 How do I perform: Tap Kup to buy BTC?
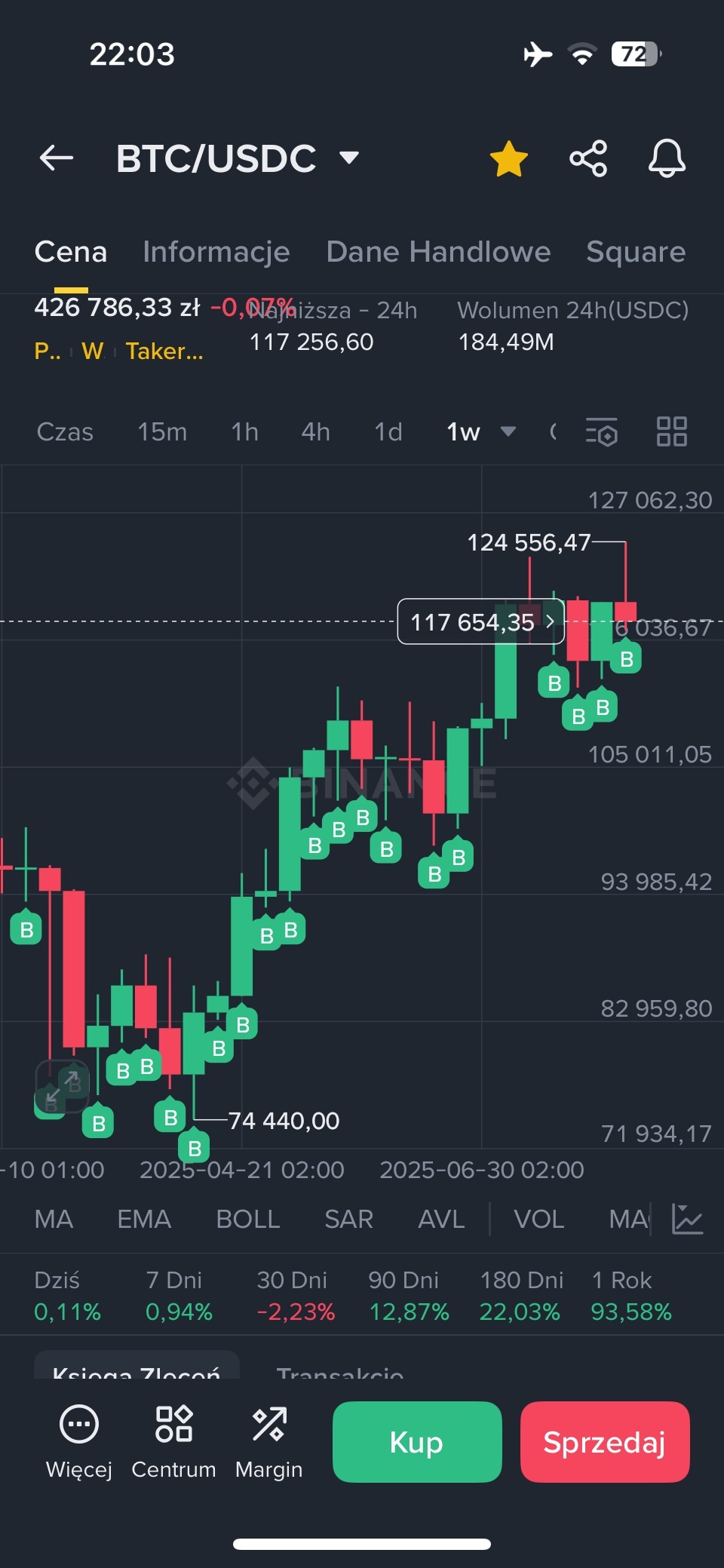(x=417, y=1442)
